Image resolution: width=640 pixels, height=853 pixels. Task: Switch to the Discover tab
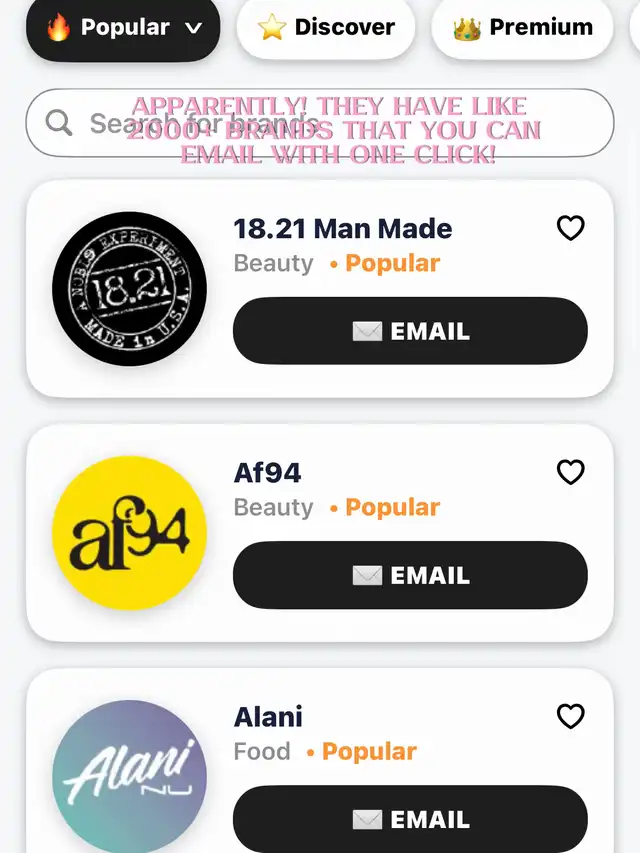(325, 27)
